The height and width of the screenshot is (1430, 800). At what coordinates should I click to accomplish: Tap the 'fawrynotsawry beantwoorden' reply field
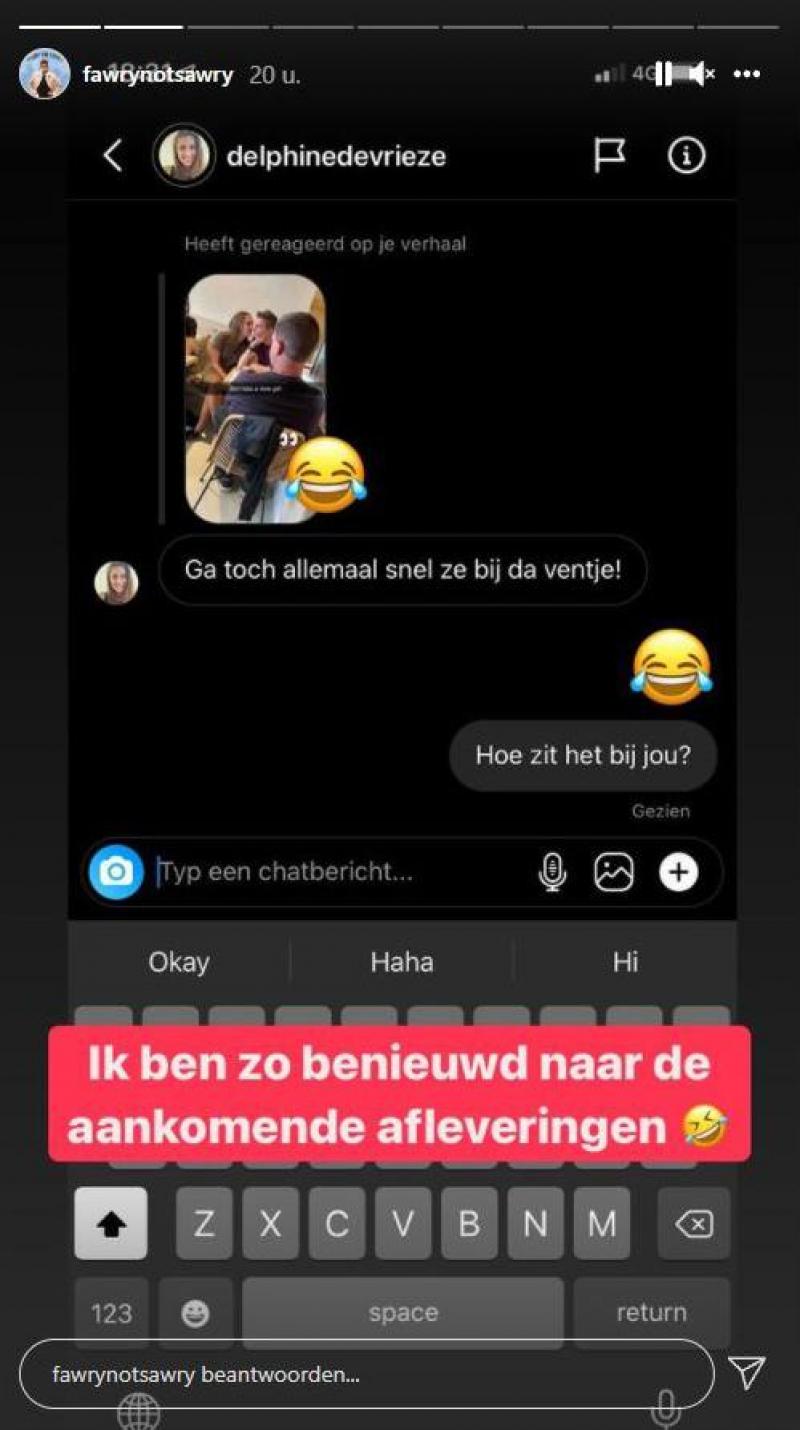pyautogui.click(x=366, y=1374)
